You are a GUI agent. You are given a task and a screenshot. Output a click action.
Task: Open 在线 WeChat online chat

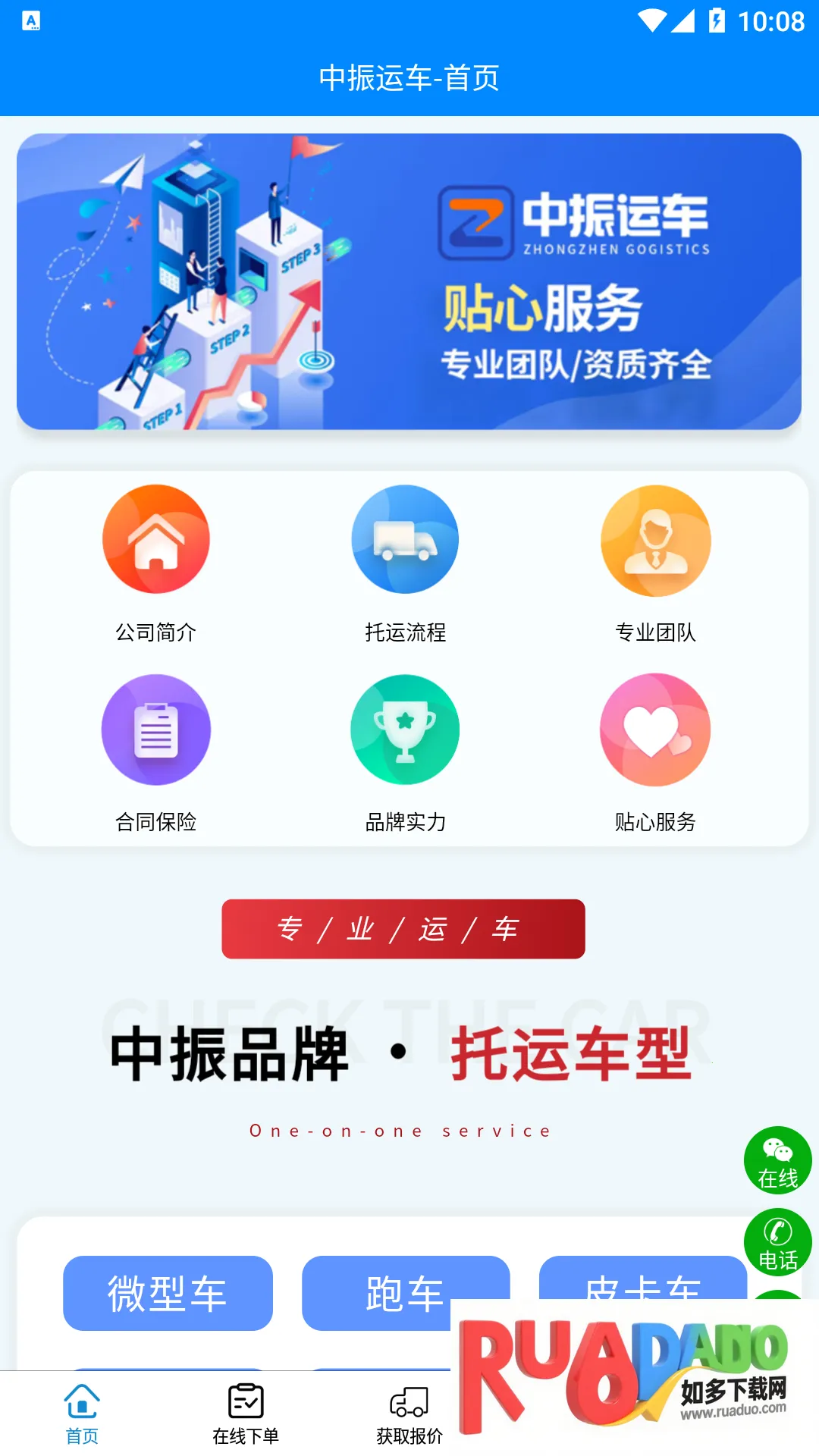click(777, 1160)
